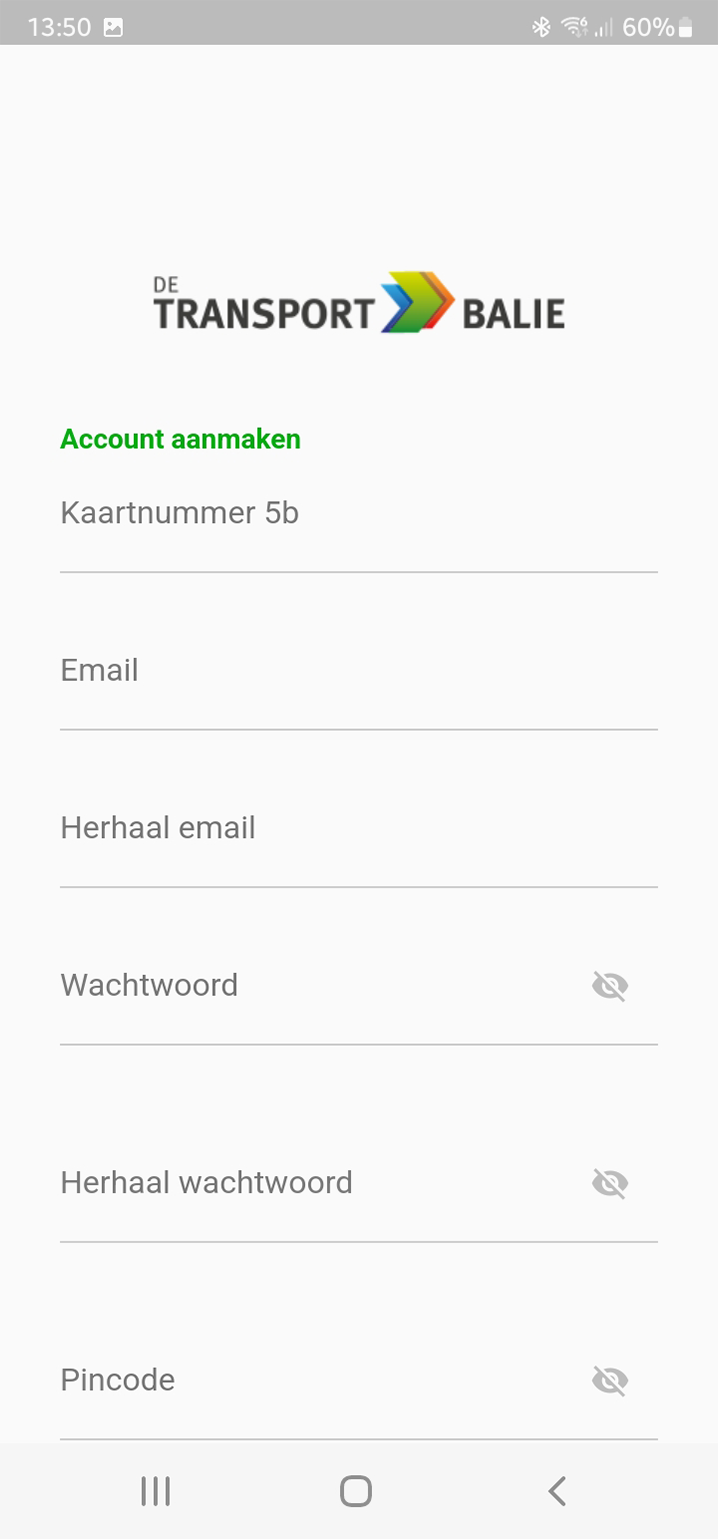Toggle visibility of the Pincode

pyautogui.click(x=610, y=1381)
